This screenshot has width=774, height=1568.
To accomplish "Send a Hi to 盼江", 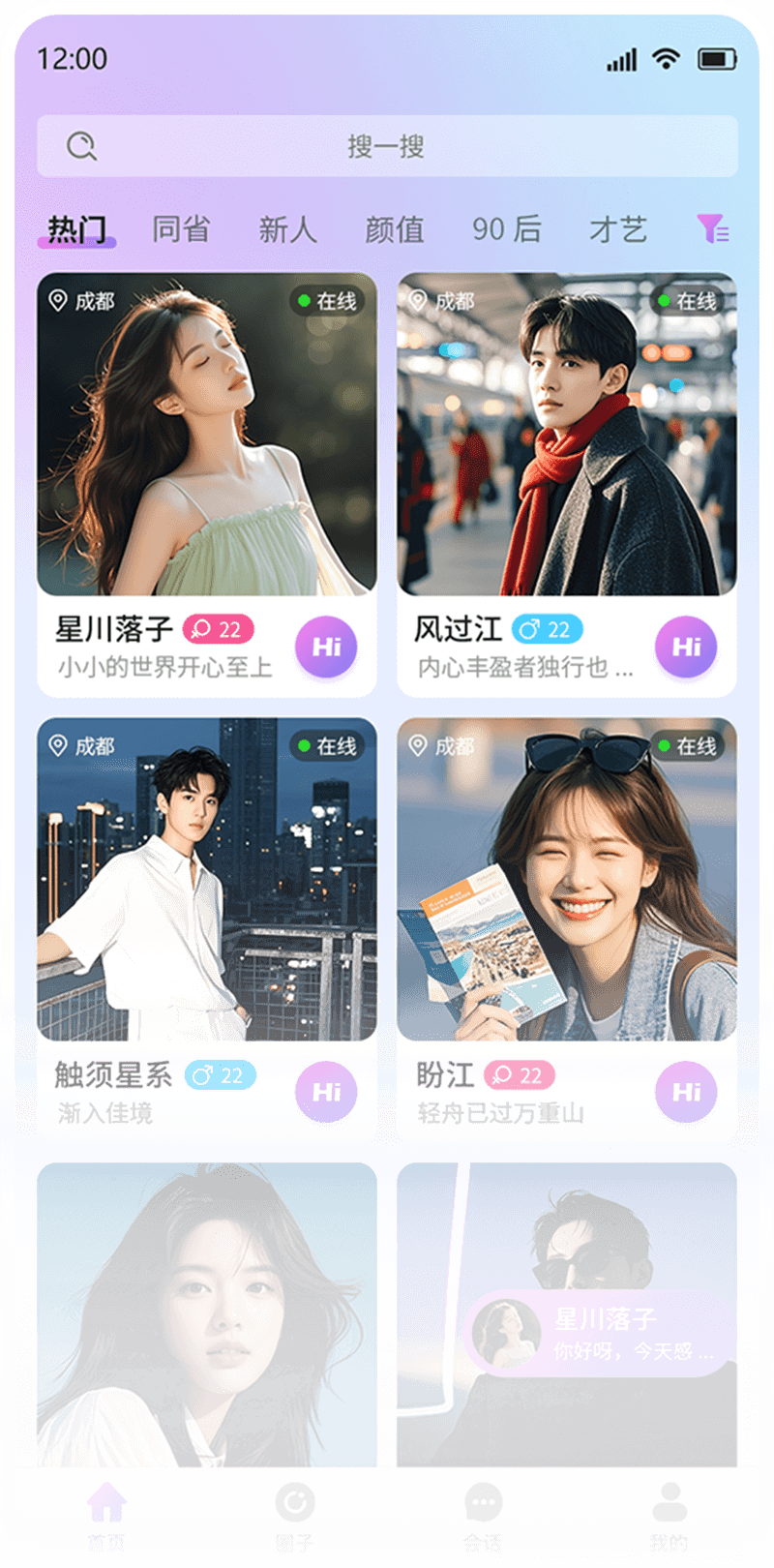I will coord(686,1092).
